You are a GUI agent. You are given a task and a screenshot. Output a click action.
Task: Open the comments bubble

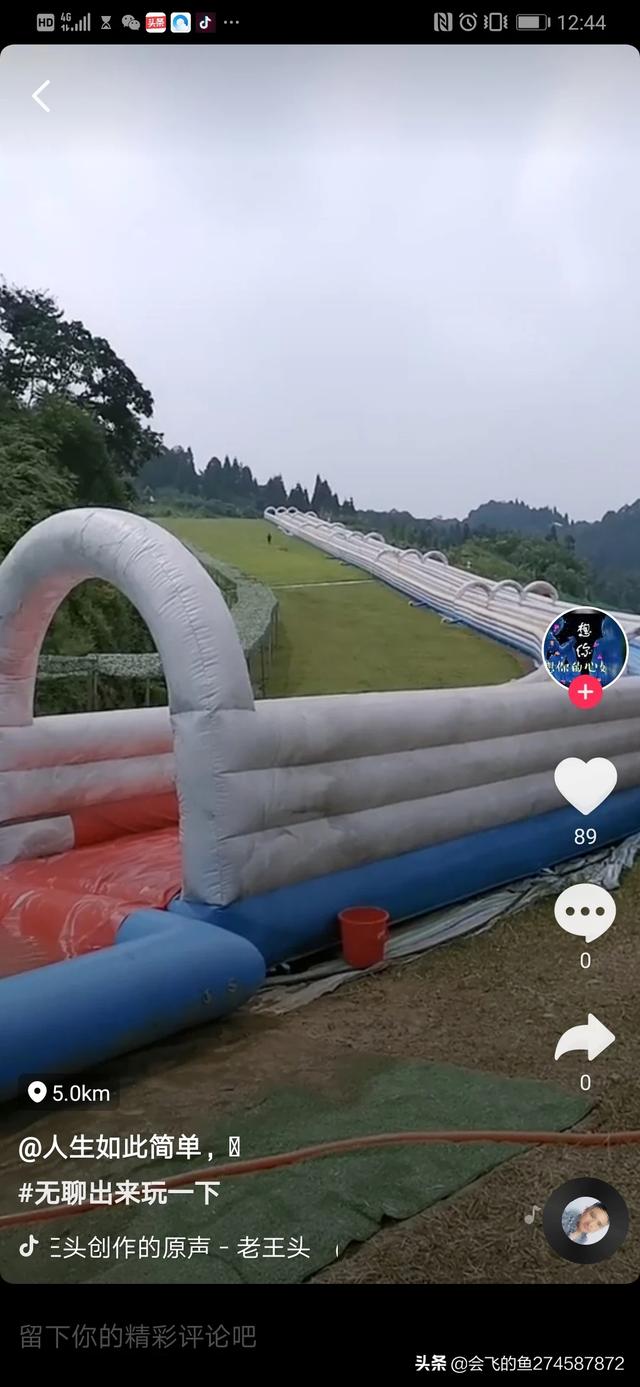[585, 912]
